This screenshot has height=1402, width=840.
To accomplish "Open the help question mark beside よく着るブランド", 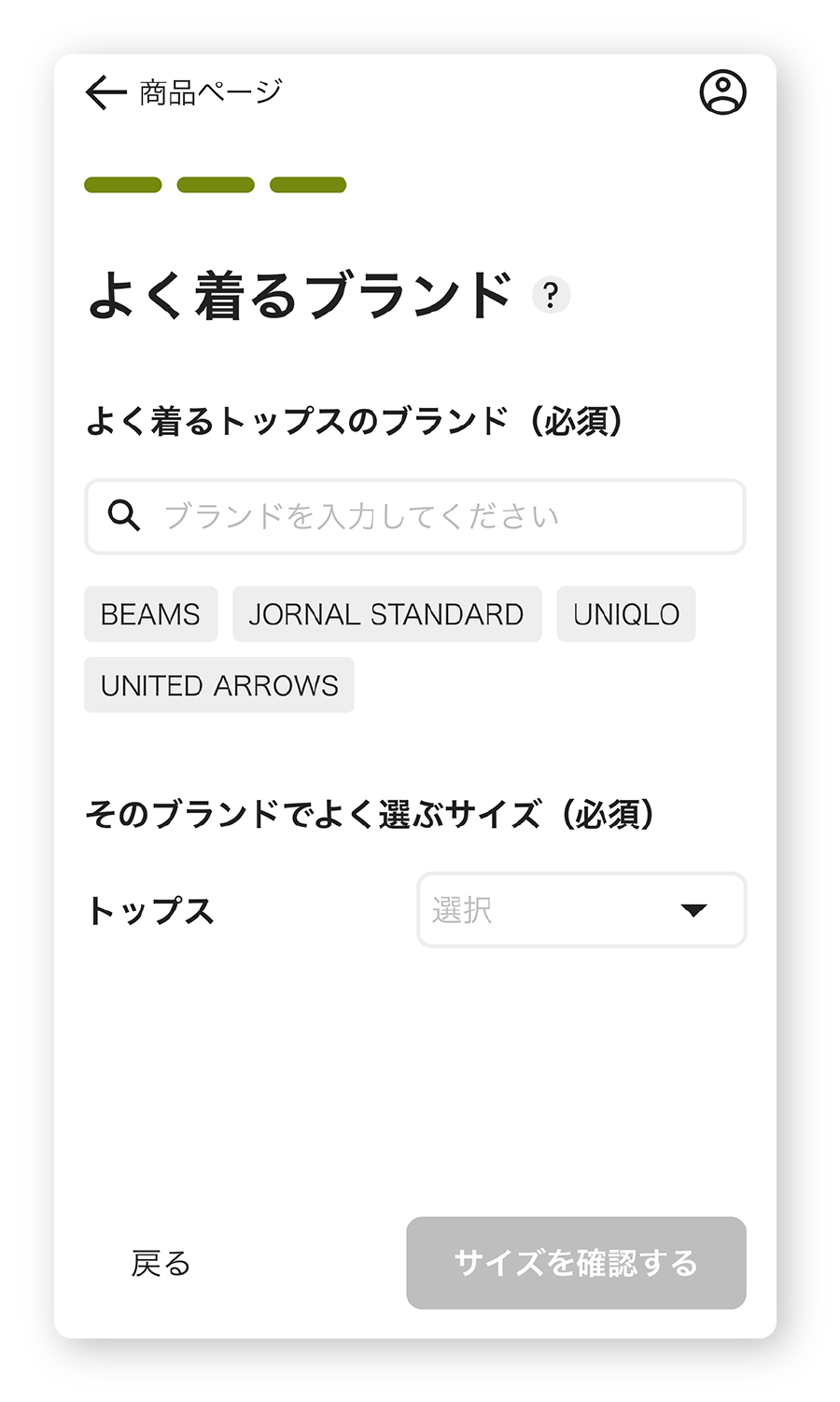I will (x=551, y=295).
